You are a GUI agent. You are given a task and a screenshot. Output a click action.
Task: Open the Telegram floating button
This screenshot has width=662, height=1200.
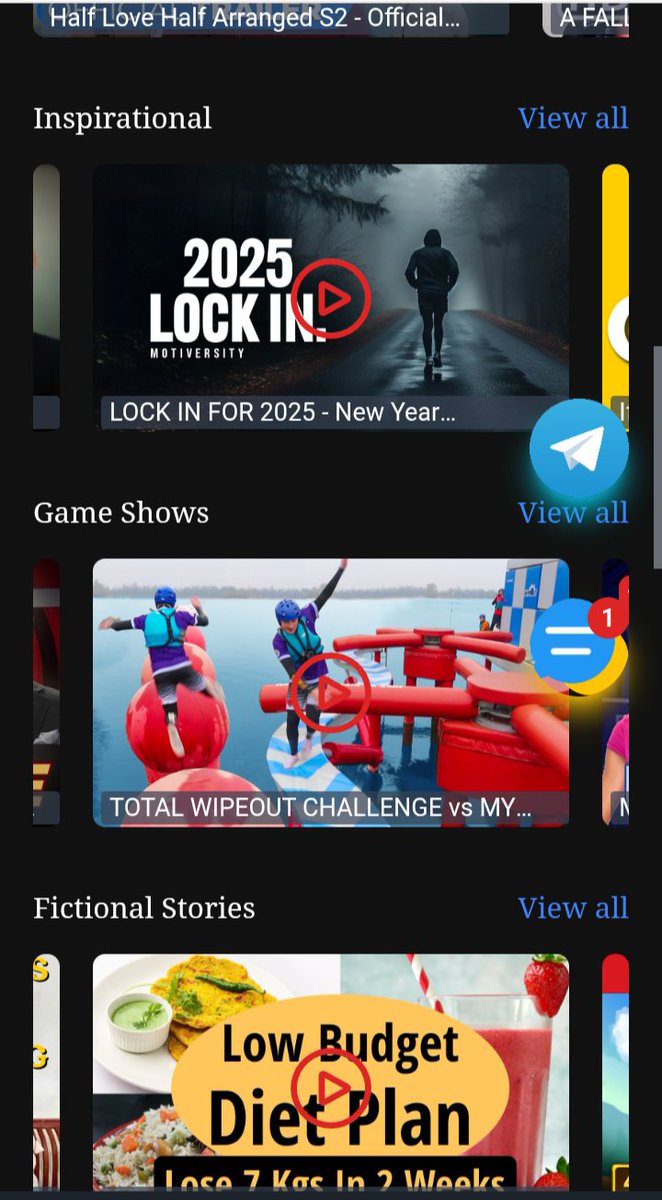580,449
